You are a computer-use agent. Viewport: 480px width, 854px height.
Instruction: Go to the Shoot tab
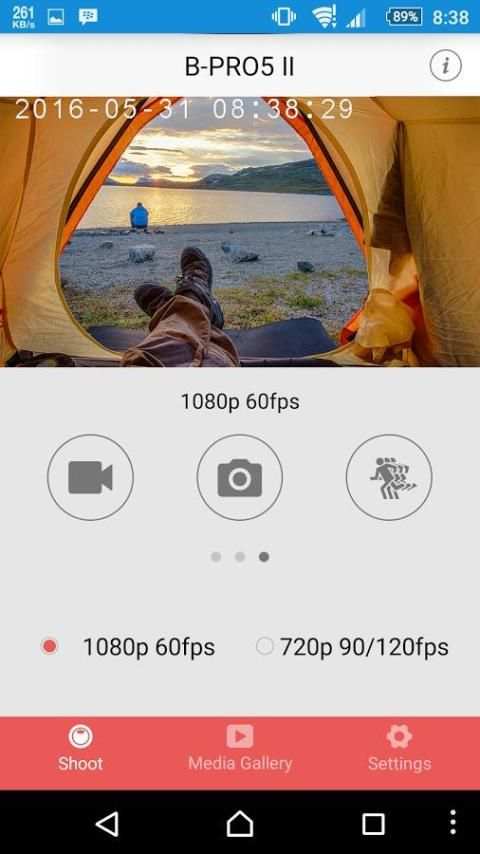pos(81,748)
